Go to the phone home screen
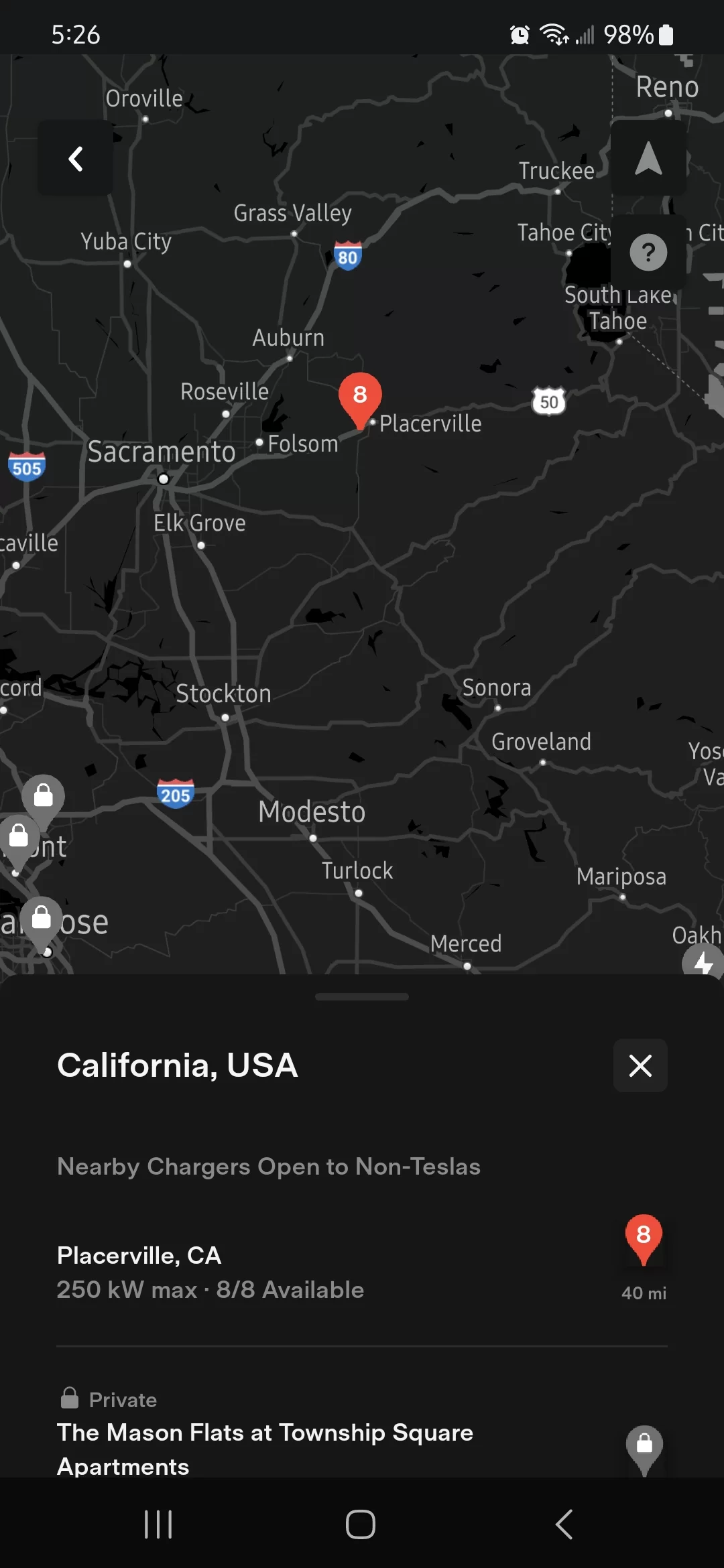The image size is (724, 1568). pyautogui.click(x=361, y=1524)
